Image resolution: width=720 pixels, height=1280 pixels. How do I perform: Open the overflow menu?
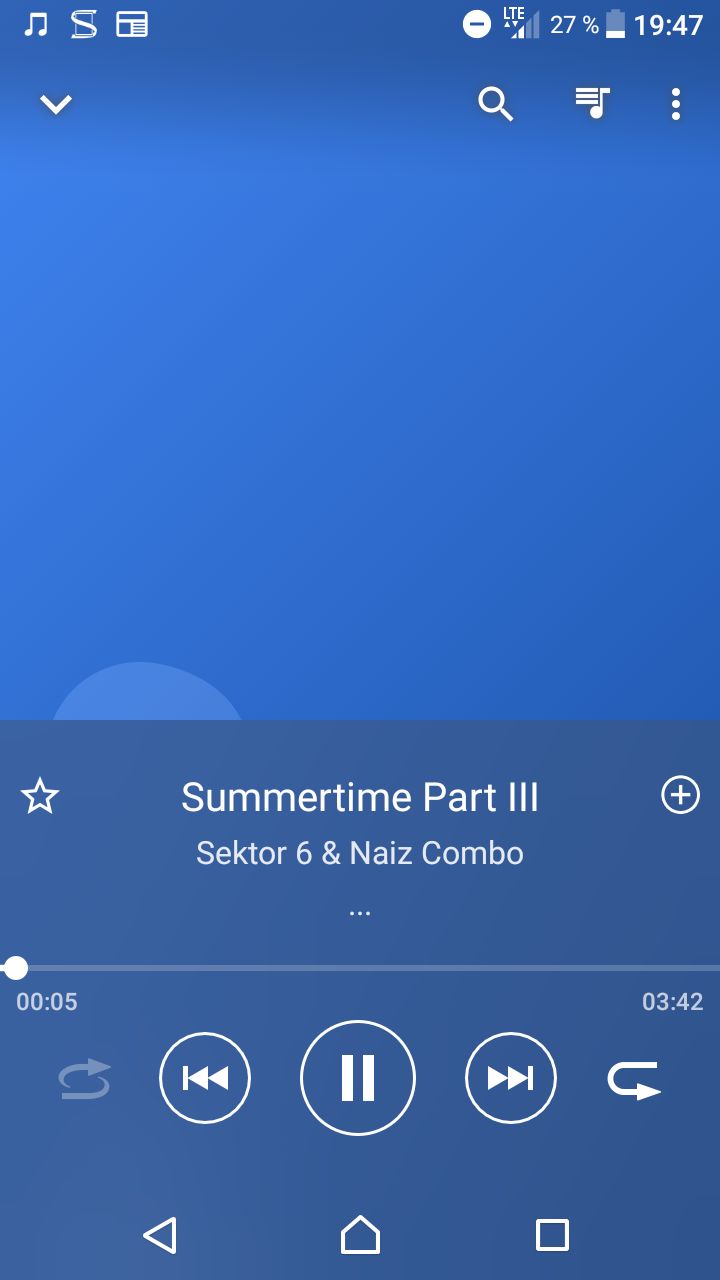[x=676, y=104]
